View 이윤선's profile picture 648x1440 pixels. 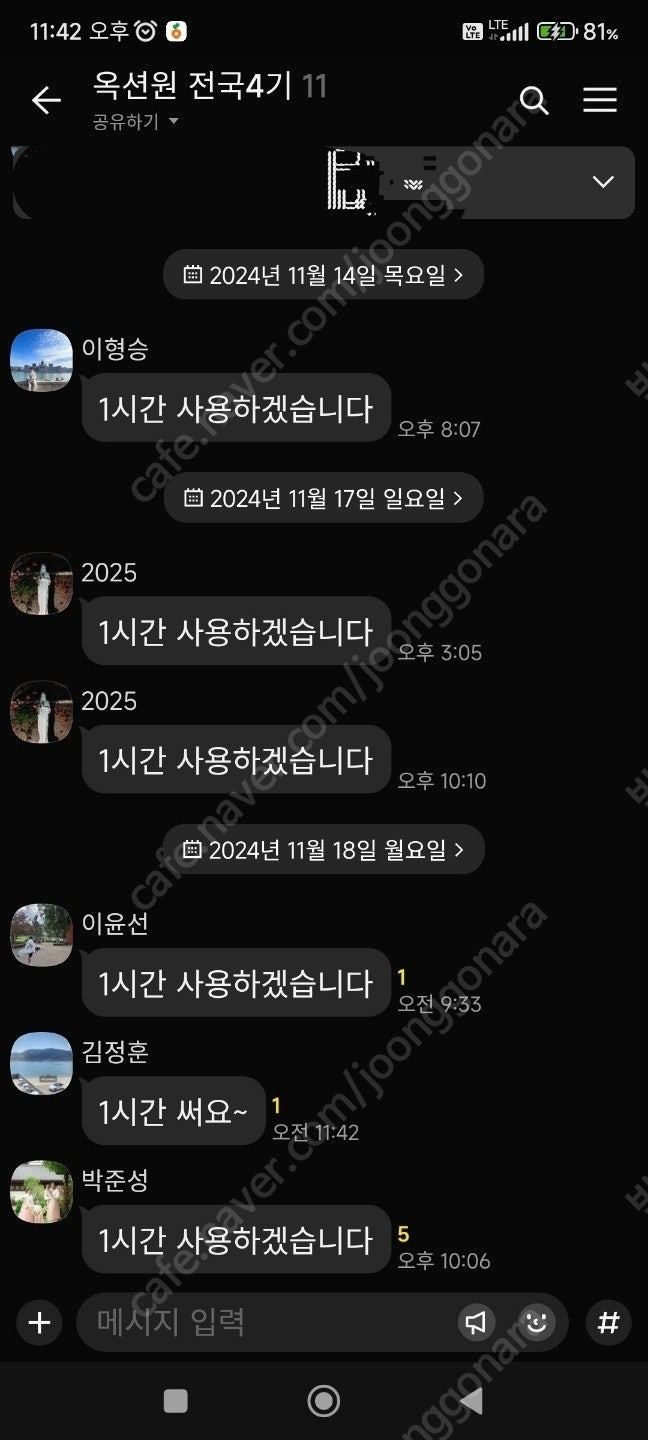point(41,936)
